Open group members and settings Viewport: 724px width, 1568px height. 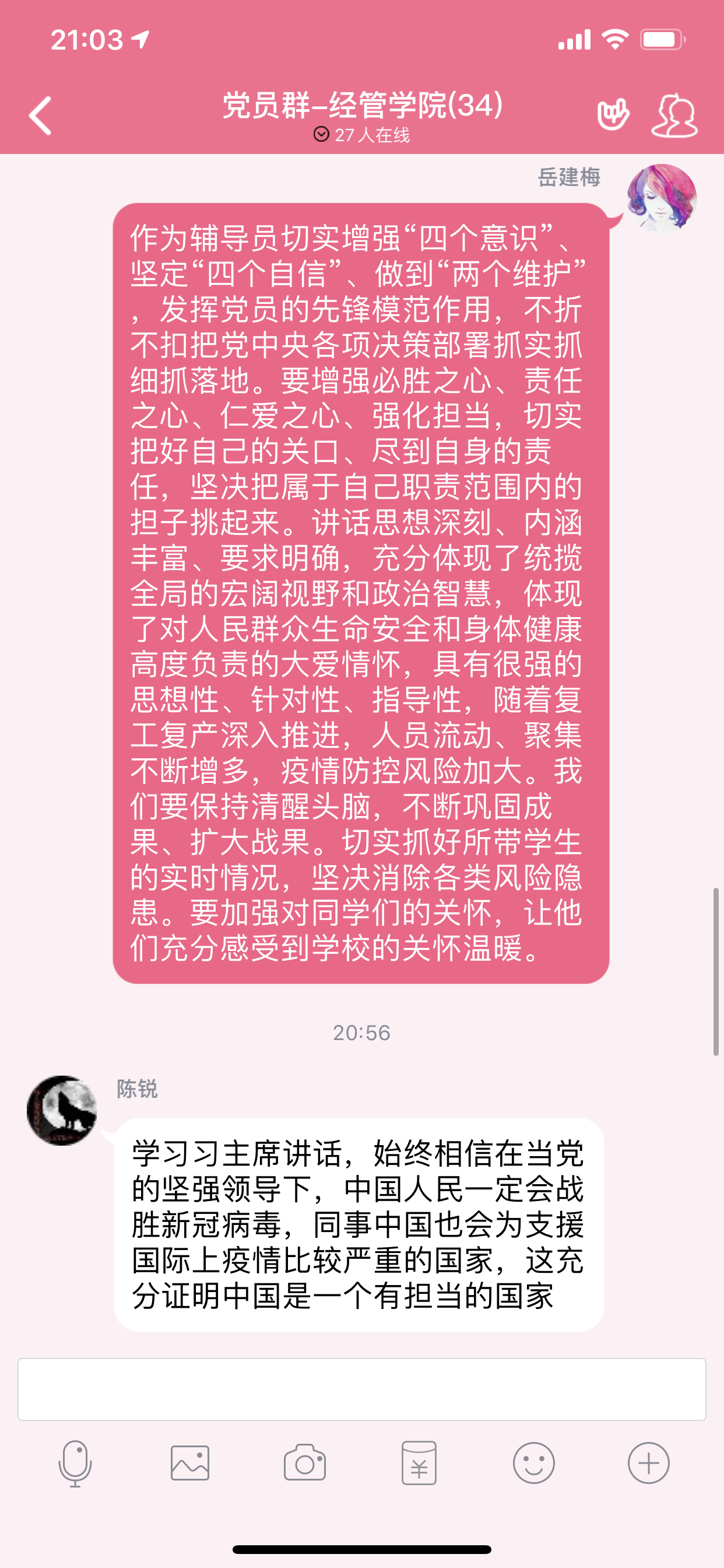[x=674, y=115]
